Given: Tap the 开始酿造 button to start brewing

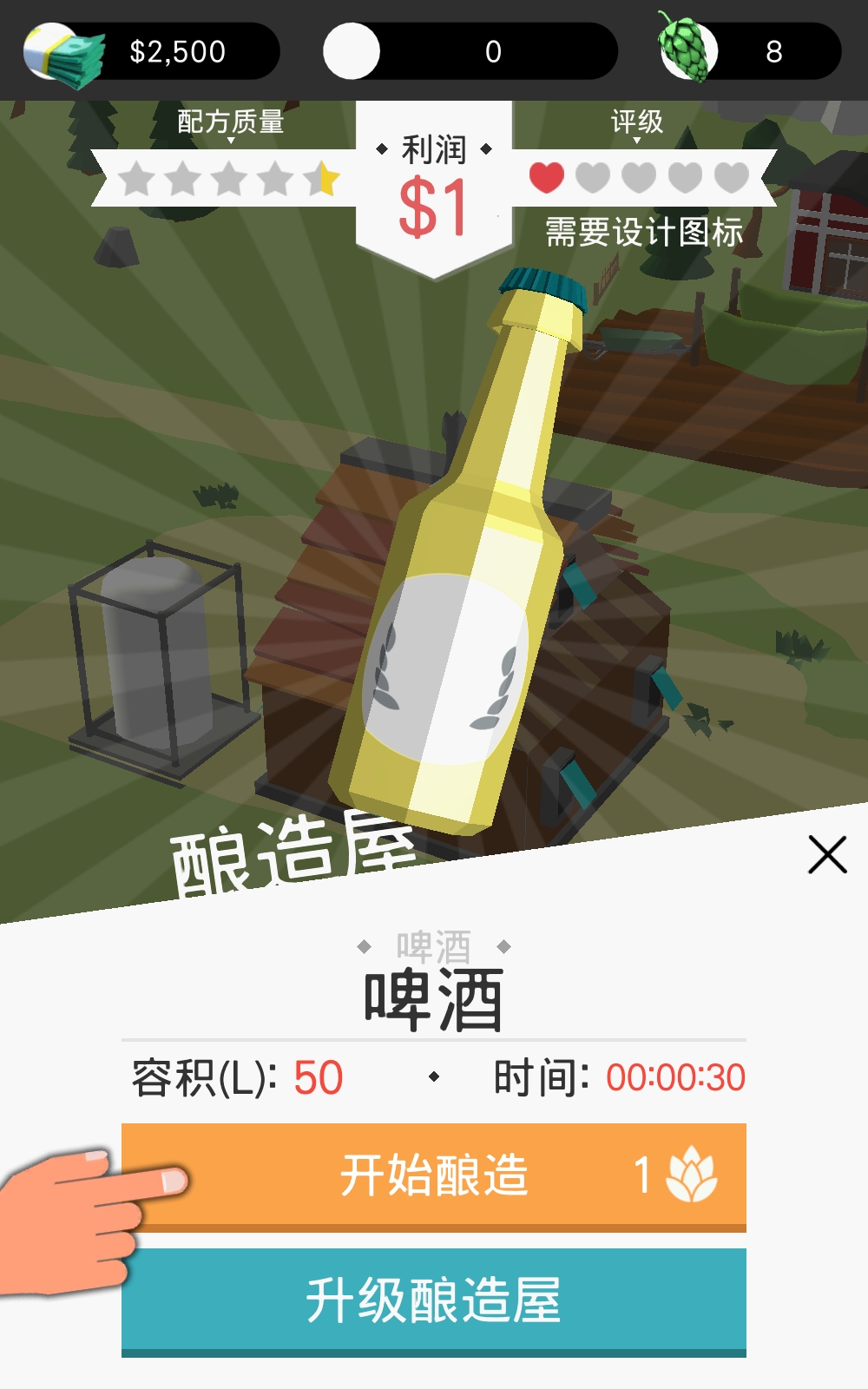Looking at the screenshot, I should 434,1175.
